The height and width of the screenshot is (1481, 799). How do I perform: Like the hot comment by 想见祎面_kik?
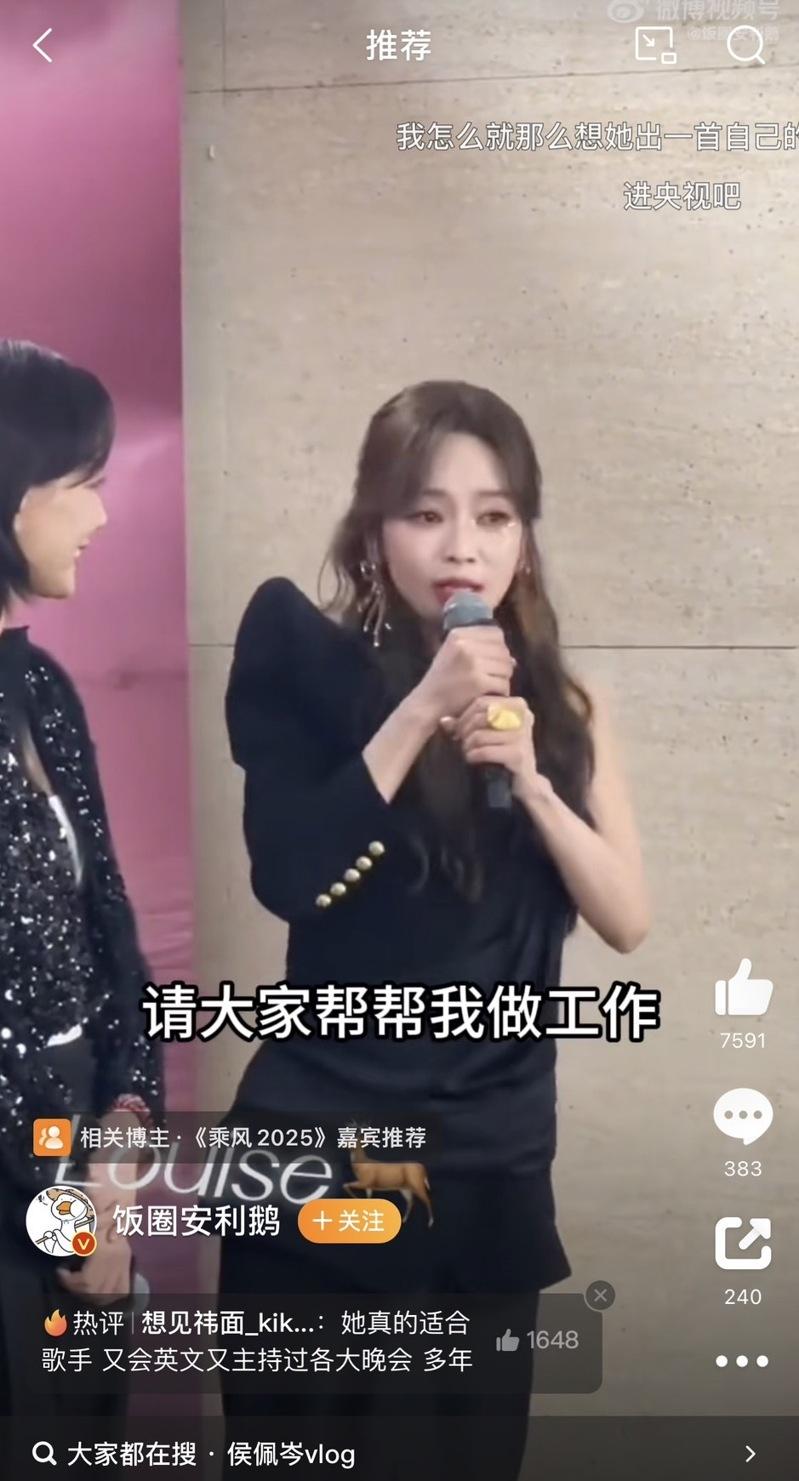tap(538, 1340)
